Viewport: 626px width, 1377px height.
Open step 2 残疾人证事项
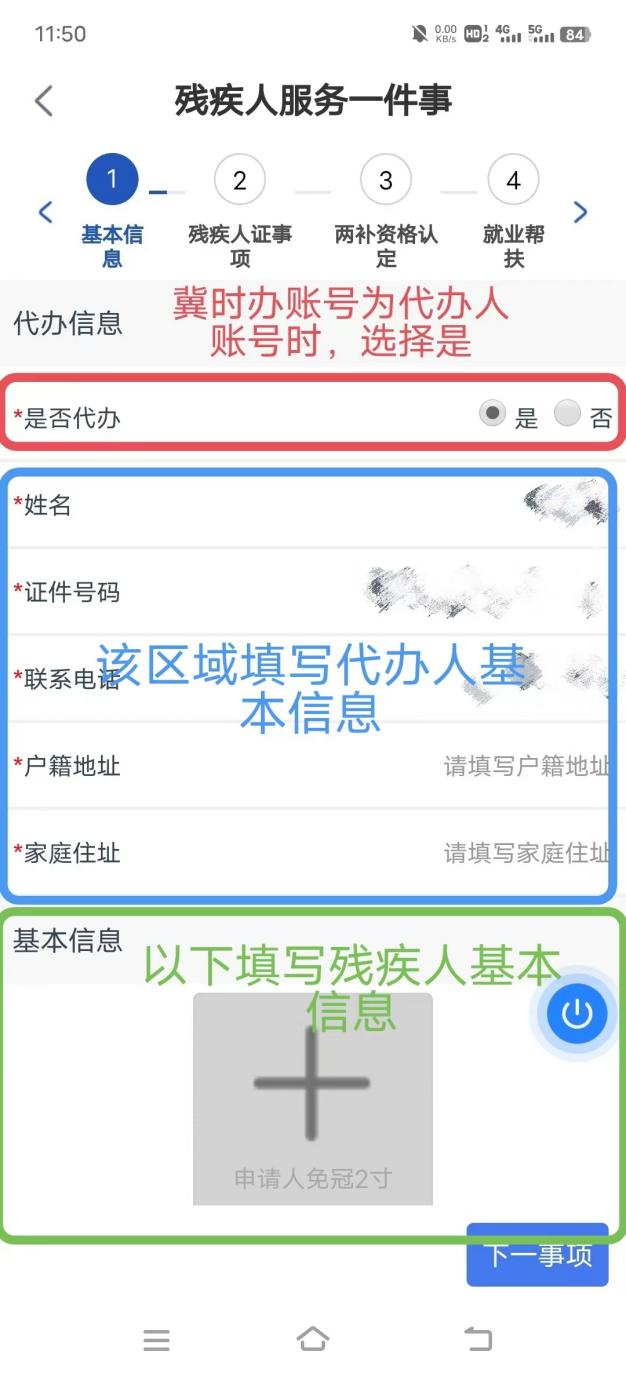pos(239,181)
